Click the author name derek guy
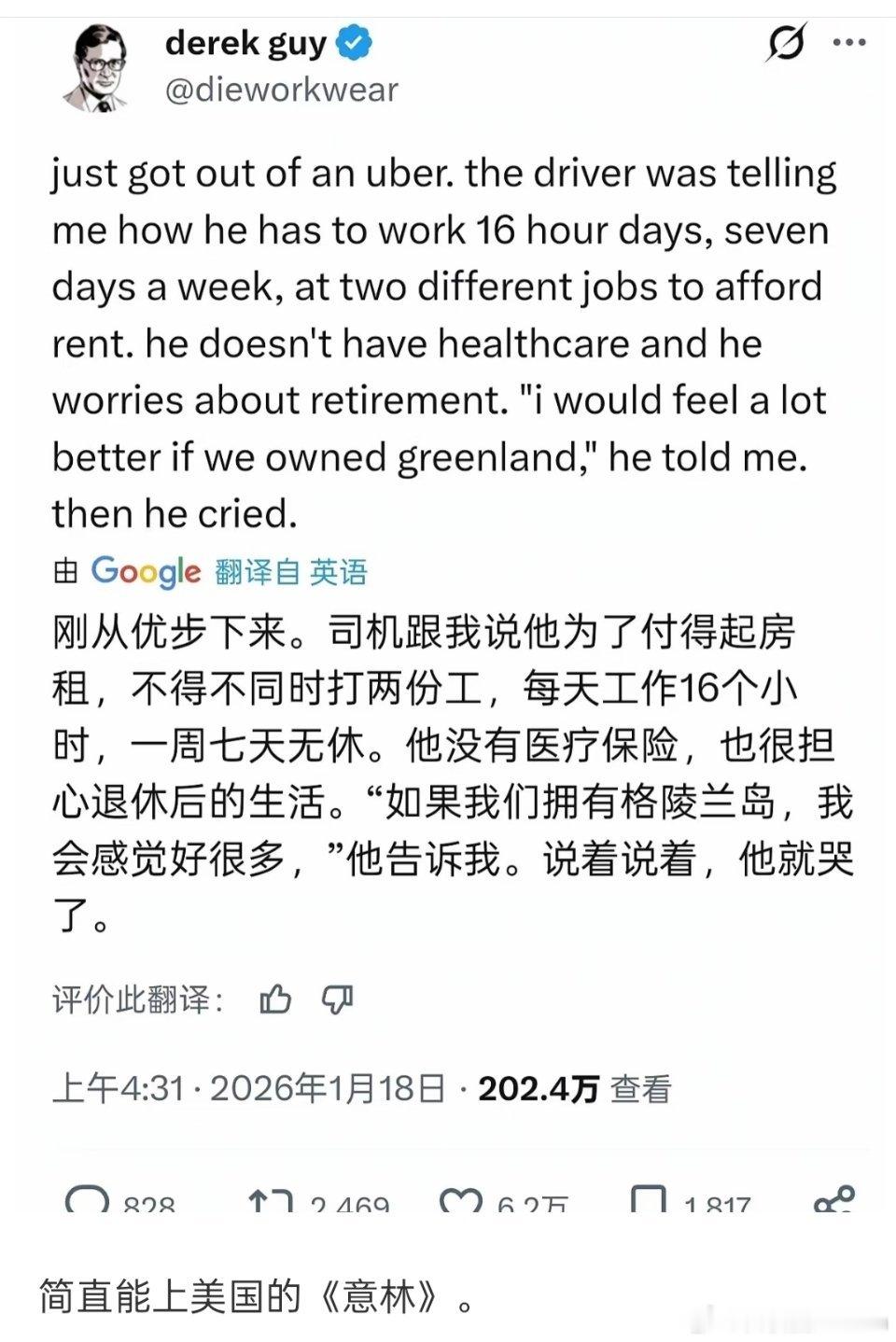 pyautogui.click(x=245, y=41)
